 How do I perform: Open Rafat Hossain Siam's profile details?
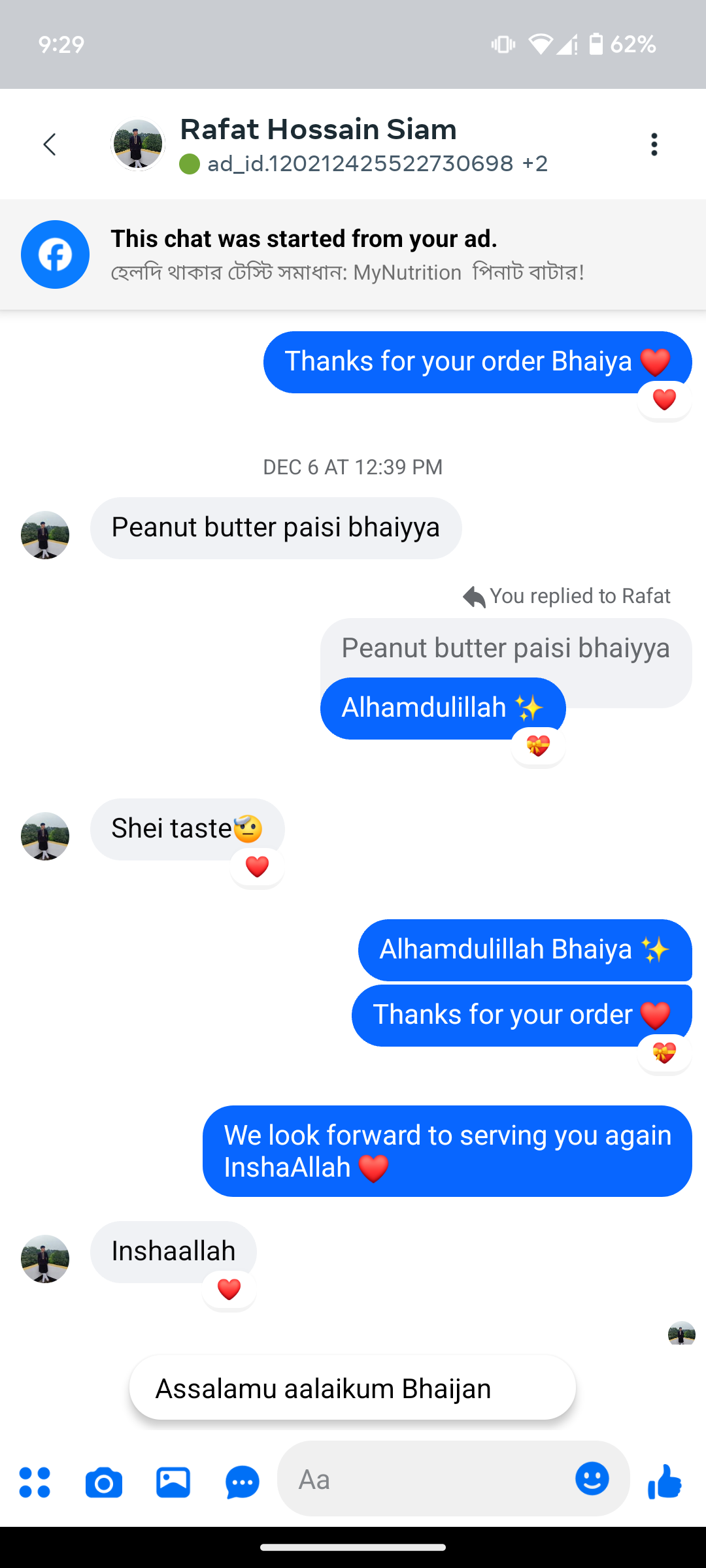pos(318,129)
